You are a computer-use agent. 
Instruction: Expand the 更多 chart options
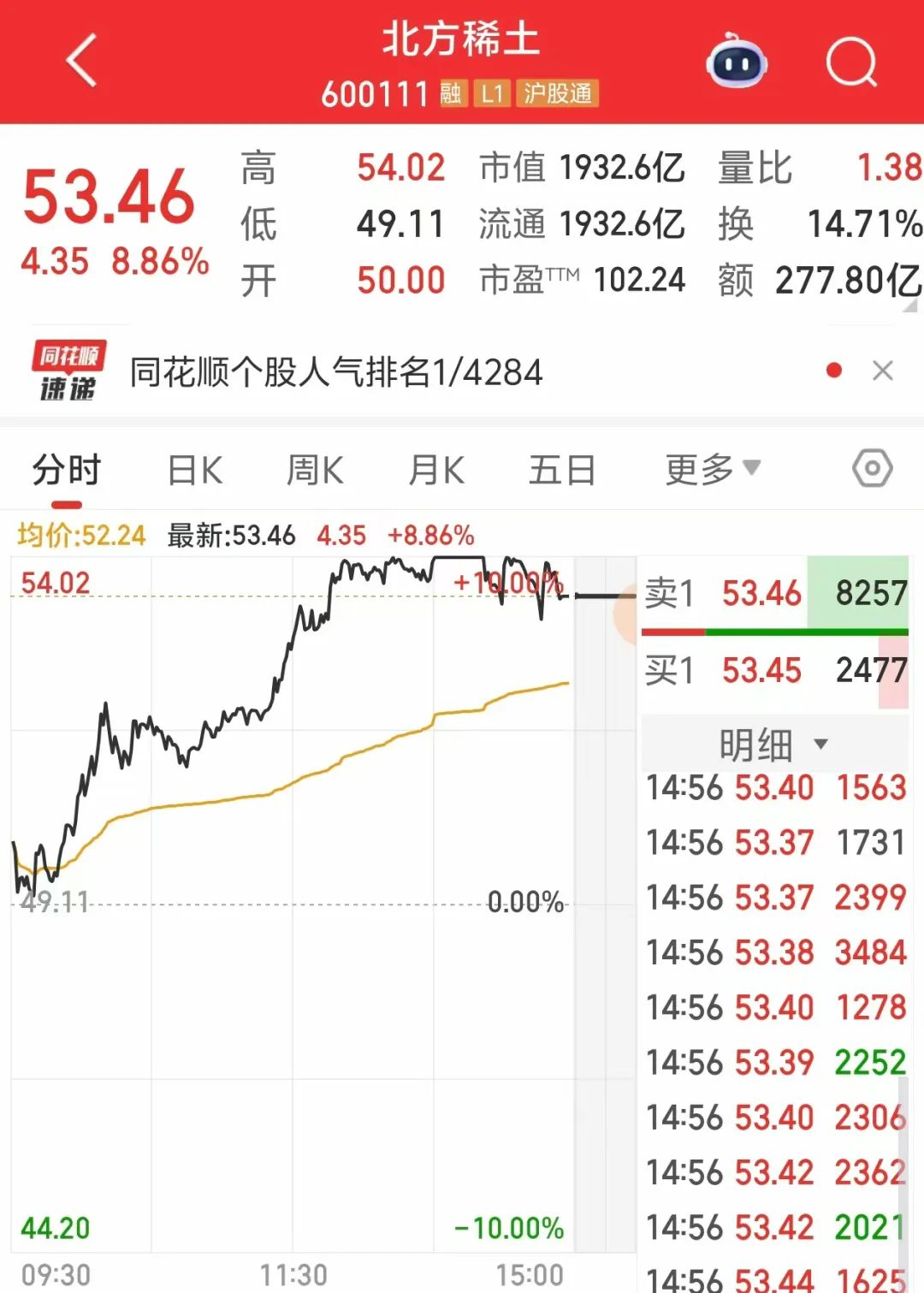point(712,469)
